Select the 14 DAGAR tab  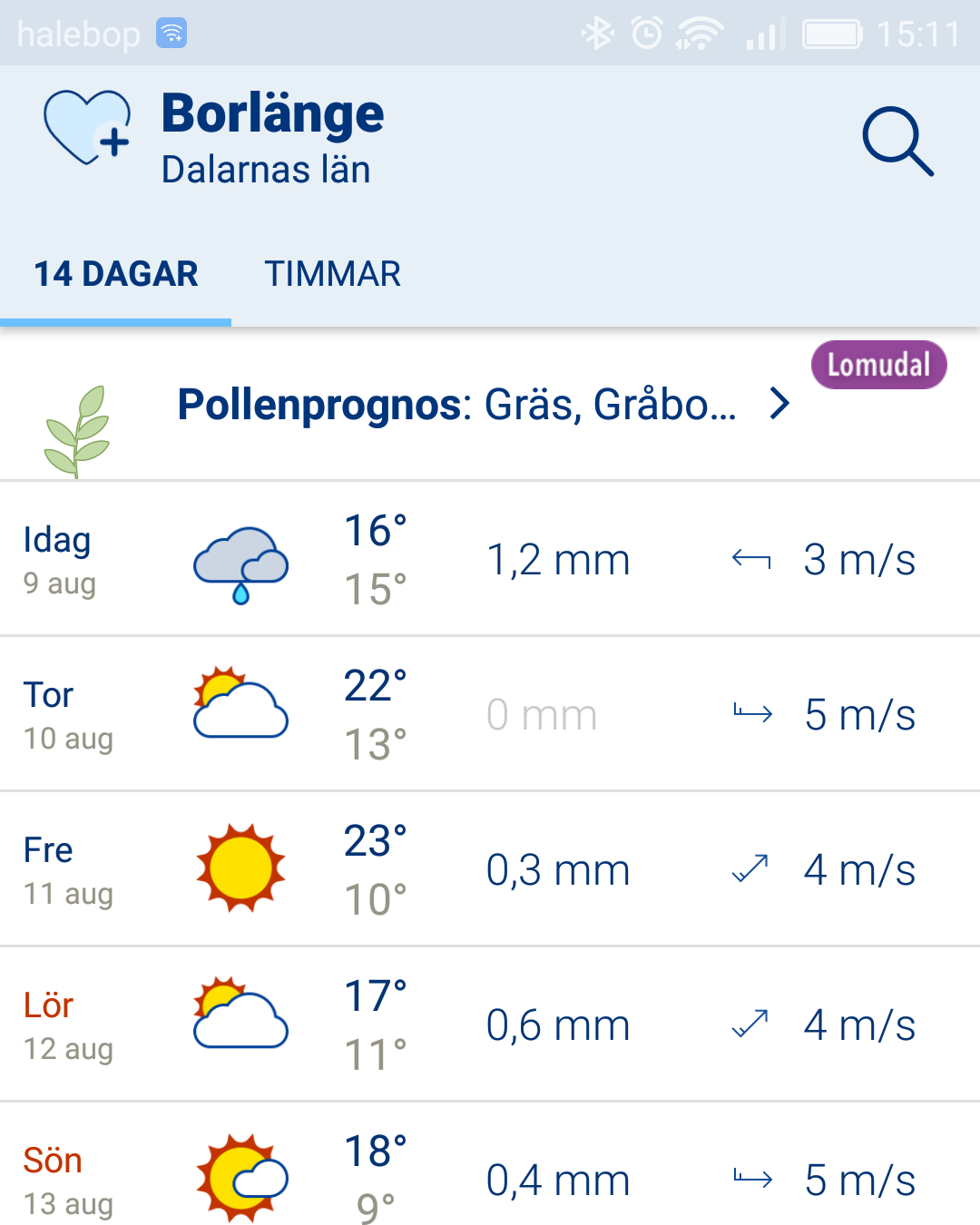tap(116, 274)
